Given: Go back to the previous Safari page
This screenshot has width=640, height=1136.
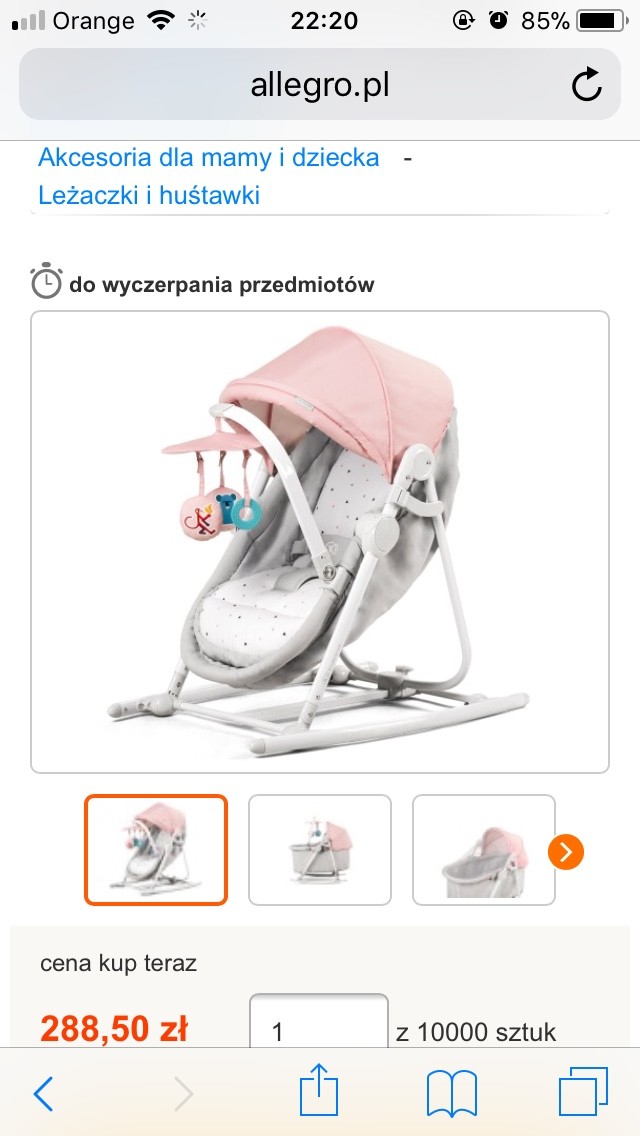Looking at the screenshot, I should click(x=43, y=1093).
